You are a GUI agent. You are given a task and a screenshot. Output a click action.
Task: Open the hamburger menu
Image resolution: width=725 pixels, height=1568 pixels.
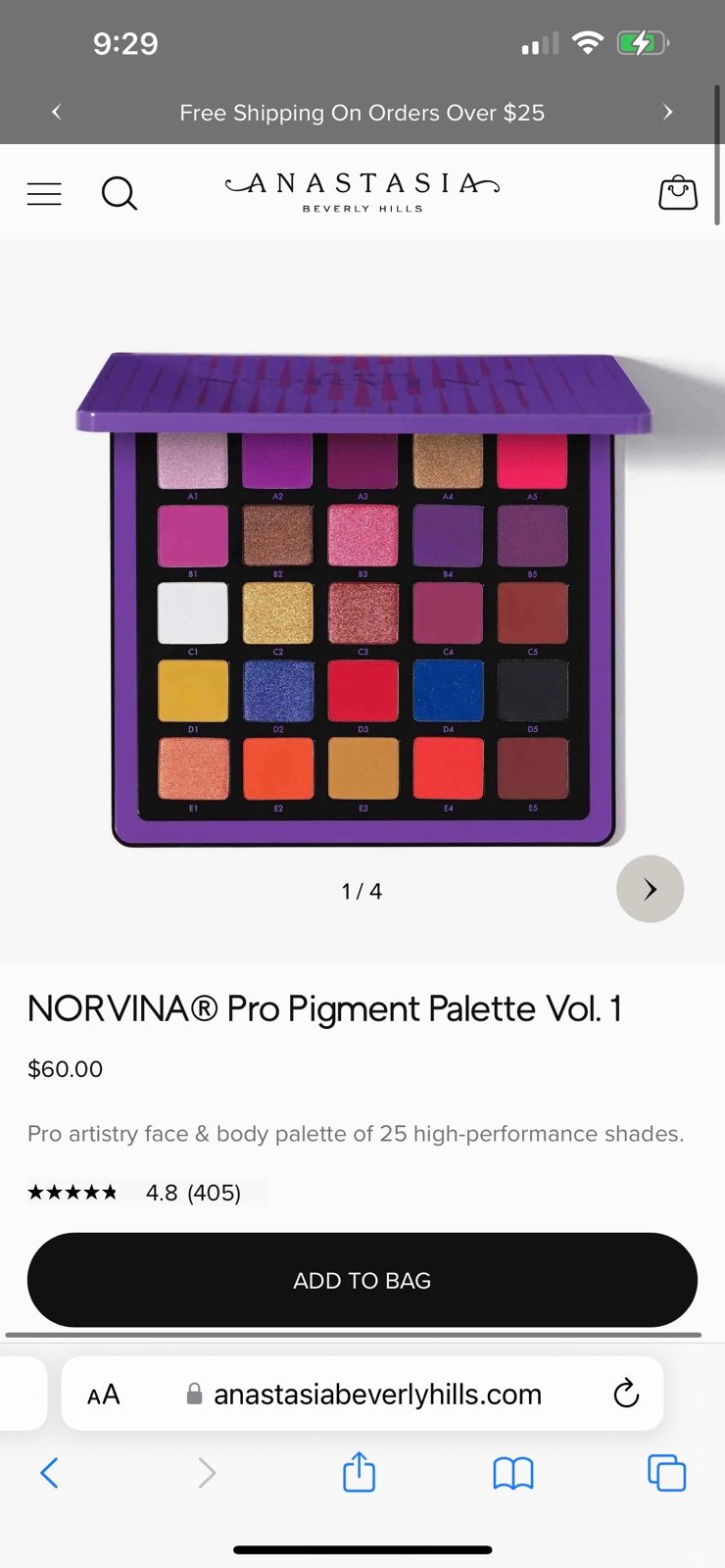pyautogui.click(x=44, y=193)
